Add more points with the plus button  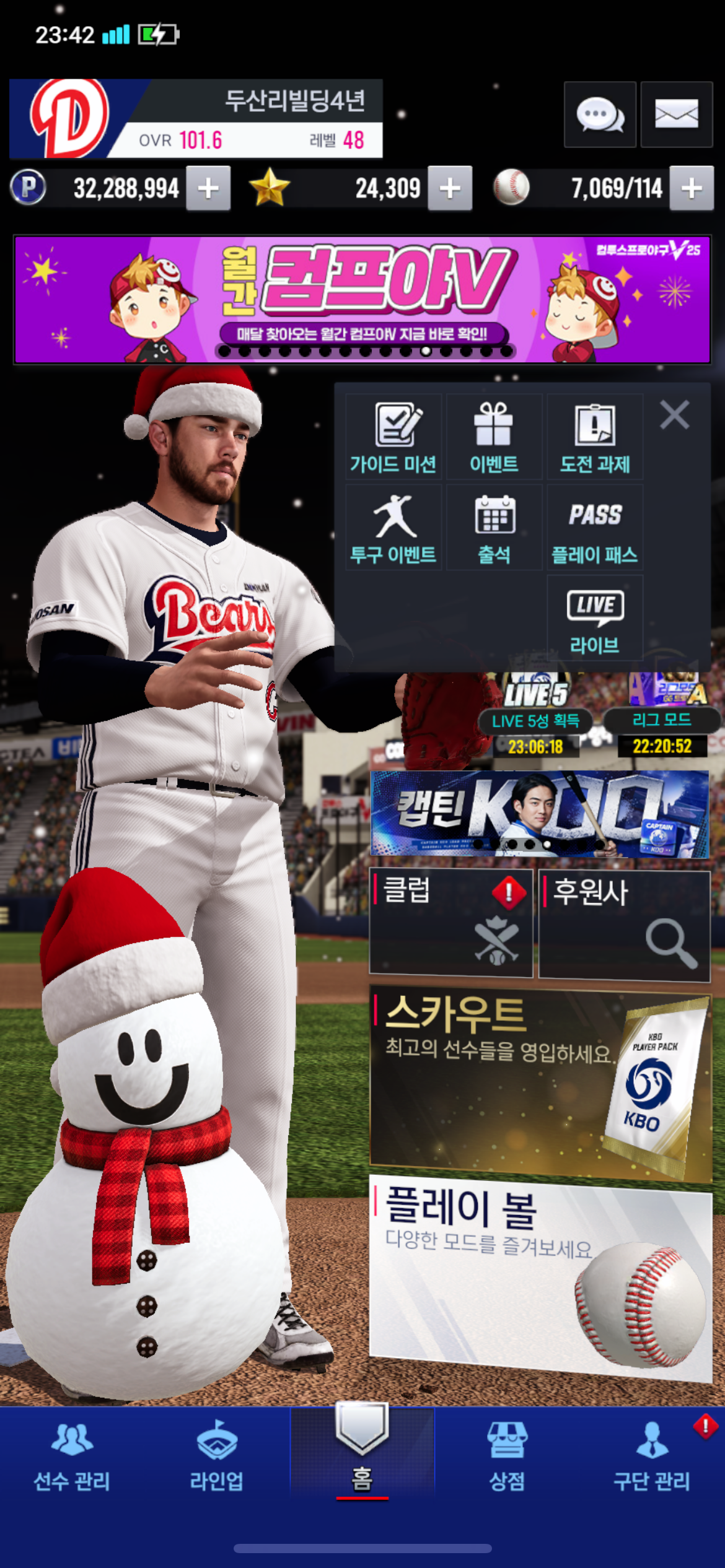click(209, 188)
